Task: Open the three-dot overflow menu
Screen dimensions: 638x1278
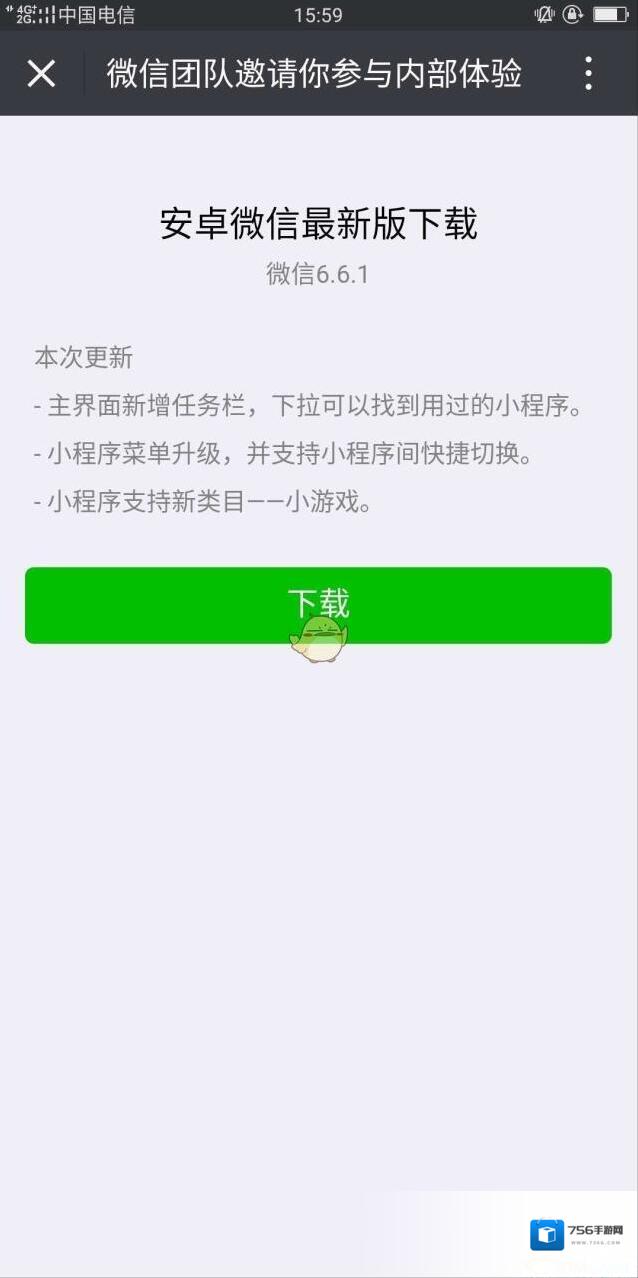Action: coord(588,73)
